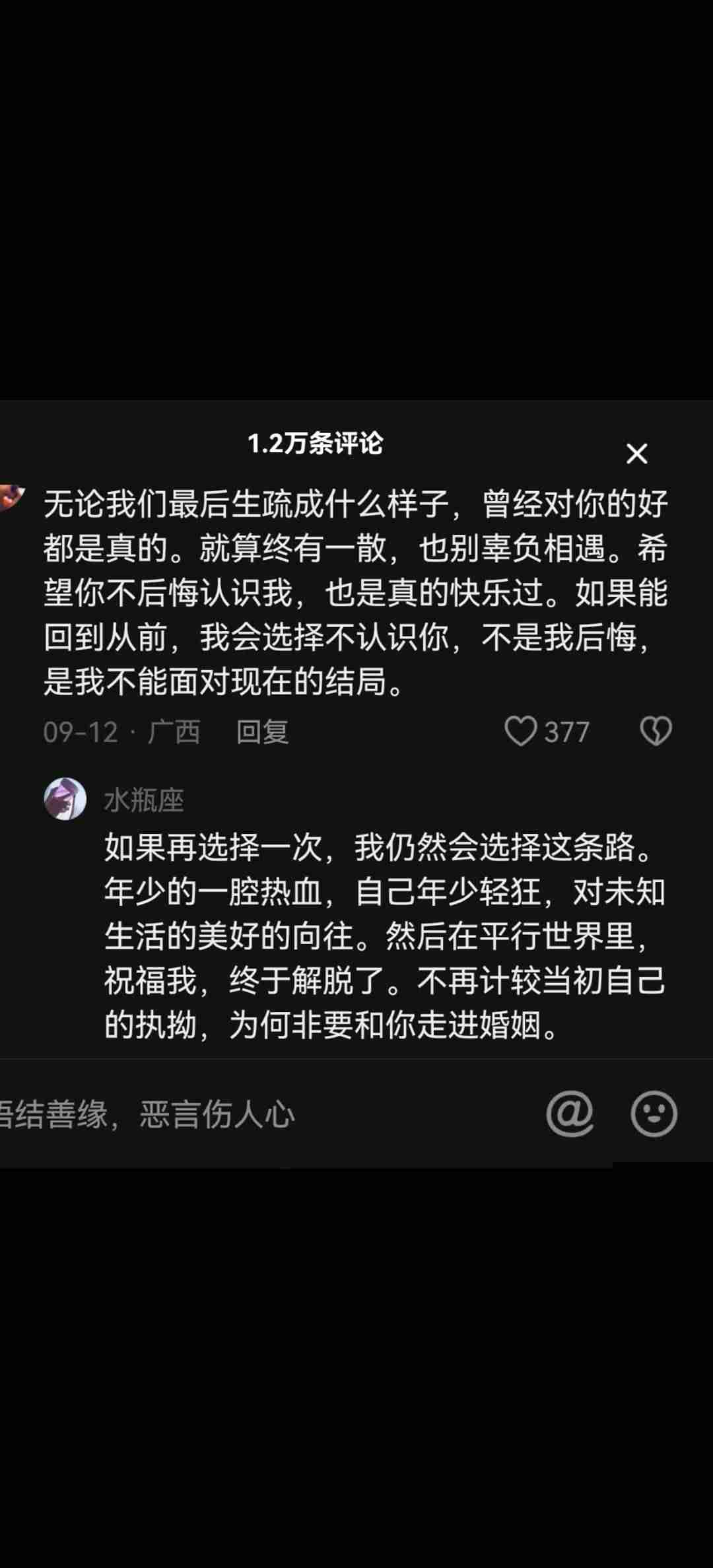The height and width of the screenshot is (1568, 713).
Task: Like the comment from 广西
Action: coord(521,732)
